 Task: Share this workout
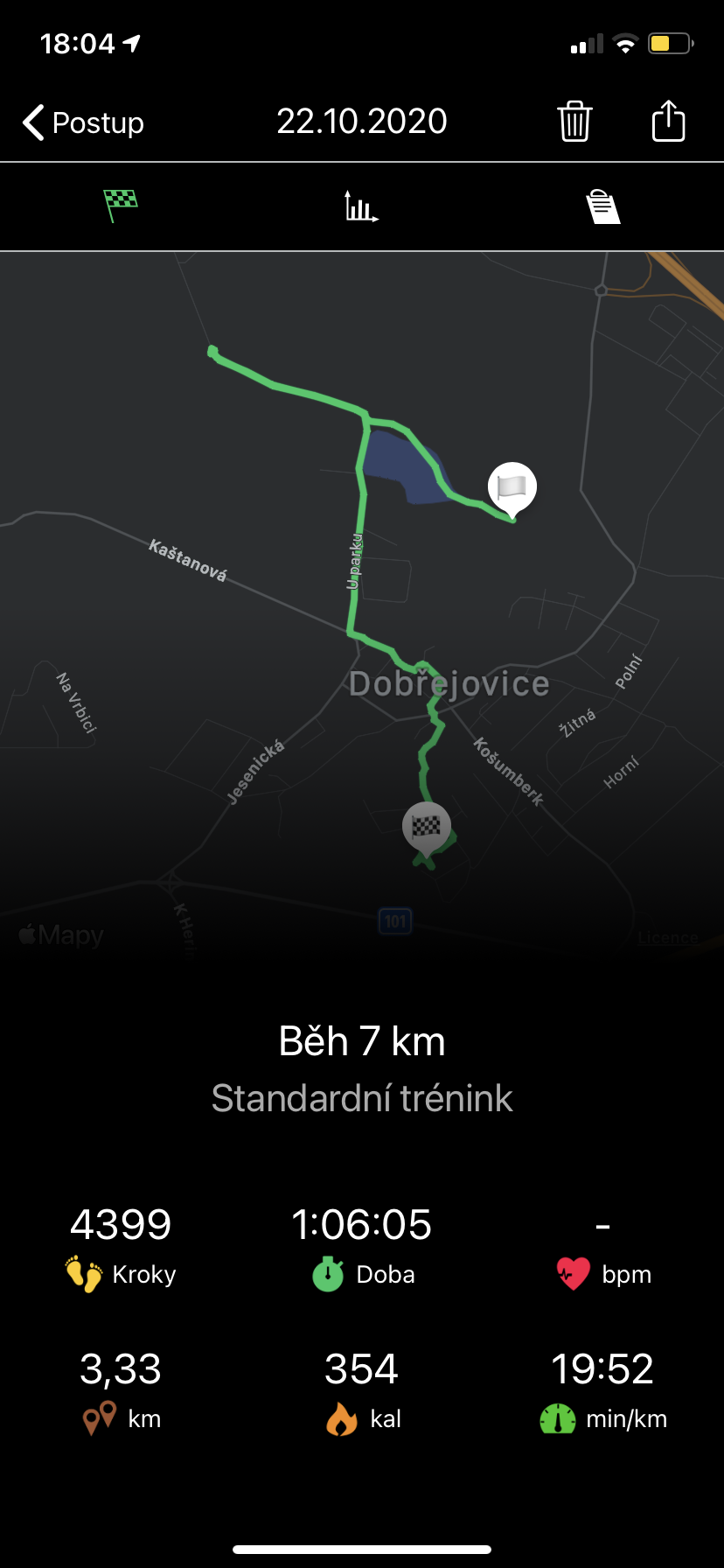click(669, 120)
